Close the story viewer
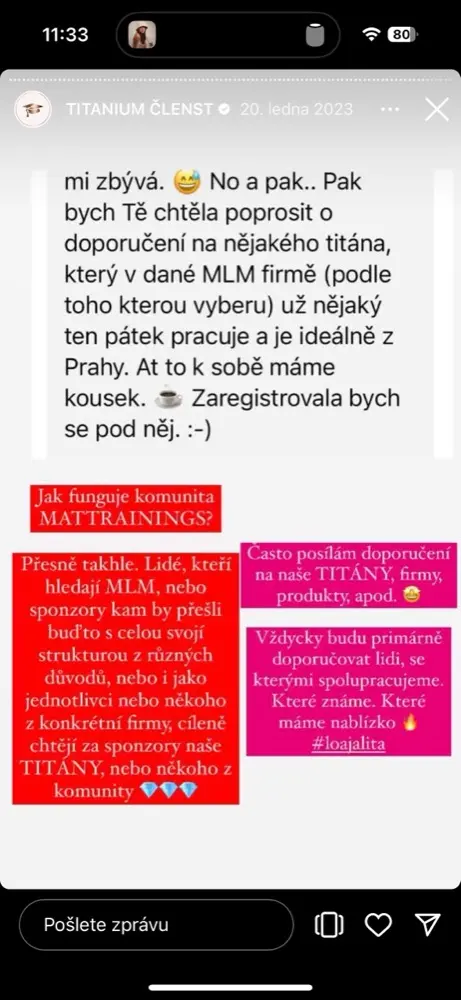 (x=437, y=109)
